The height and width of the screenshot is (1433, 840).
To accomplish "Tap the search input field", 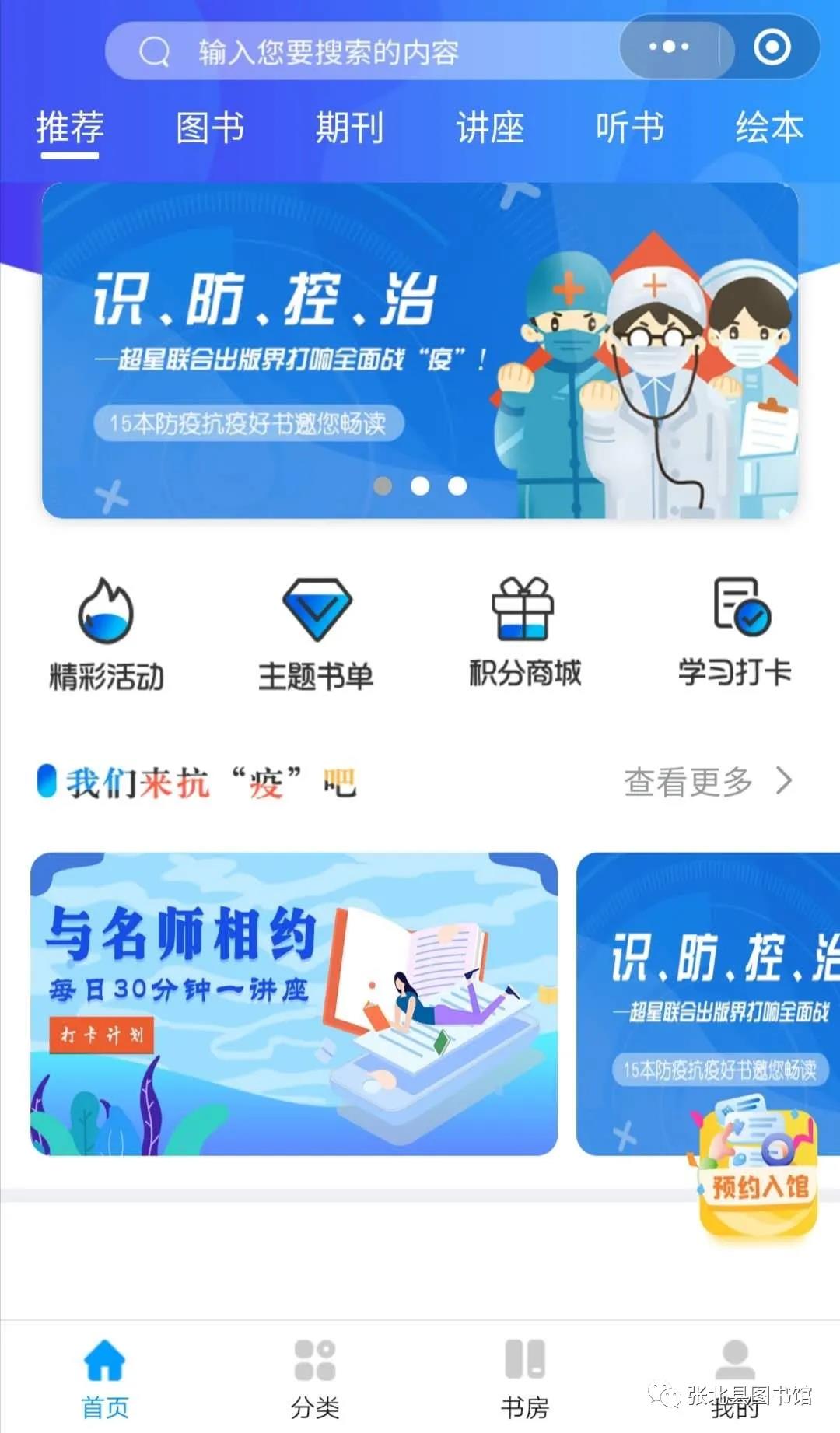I will [366, 49].
